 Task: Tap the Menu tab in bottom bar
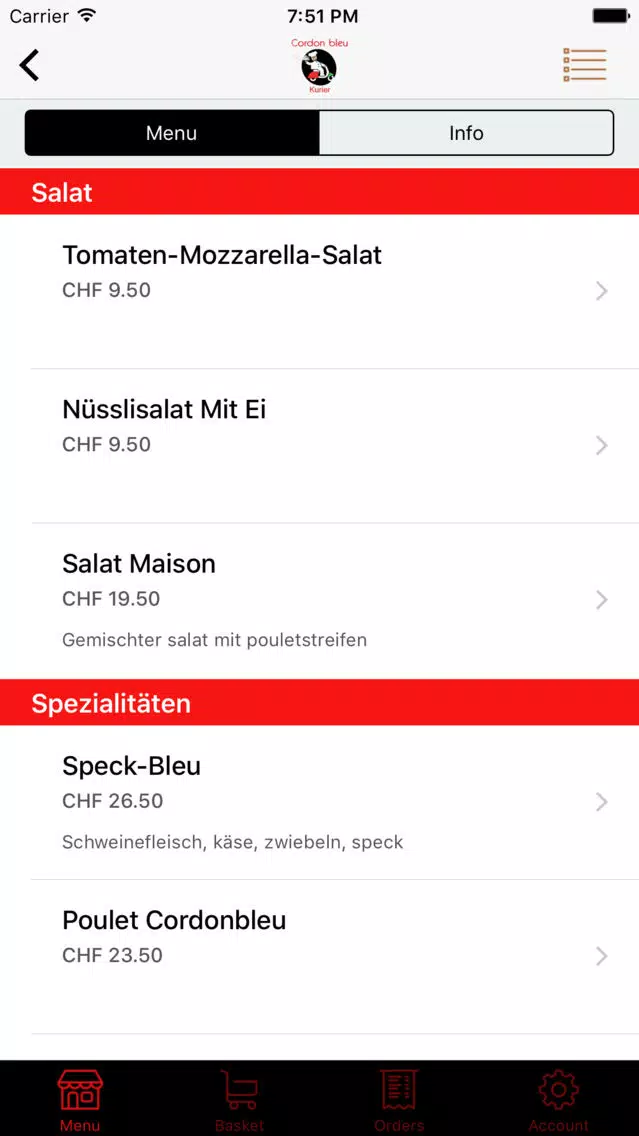[80, 1100]
